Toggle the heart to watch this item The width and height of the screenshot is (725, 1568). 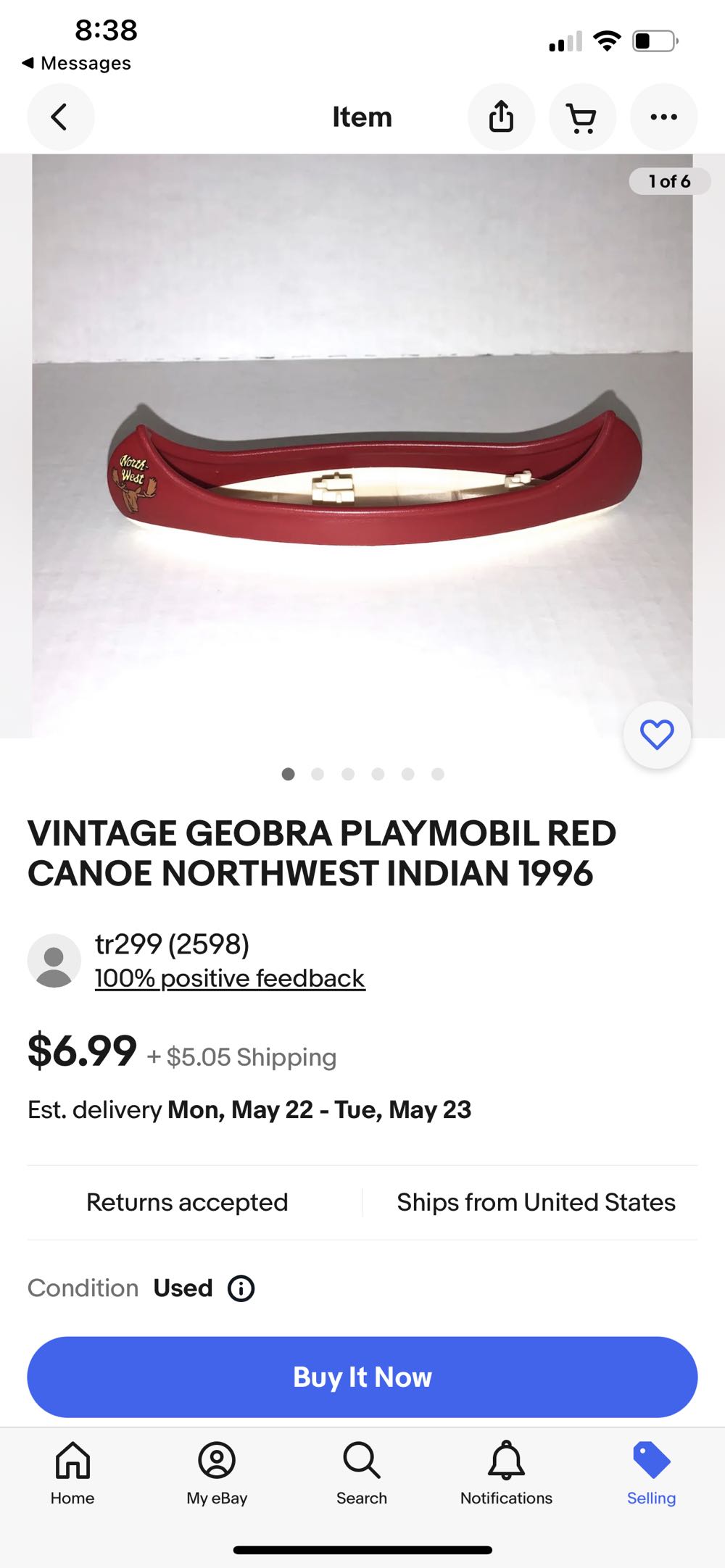point(656,734)
